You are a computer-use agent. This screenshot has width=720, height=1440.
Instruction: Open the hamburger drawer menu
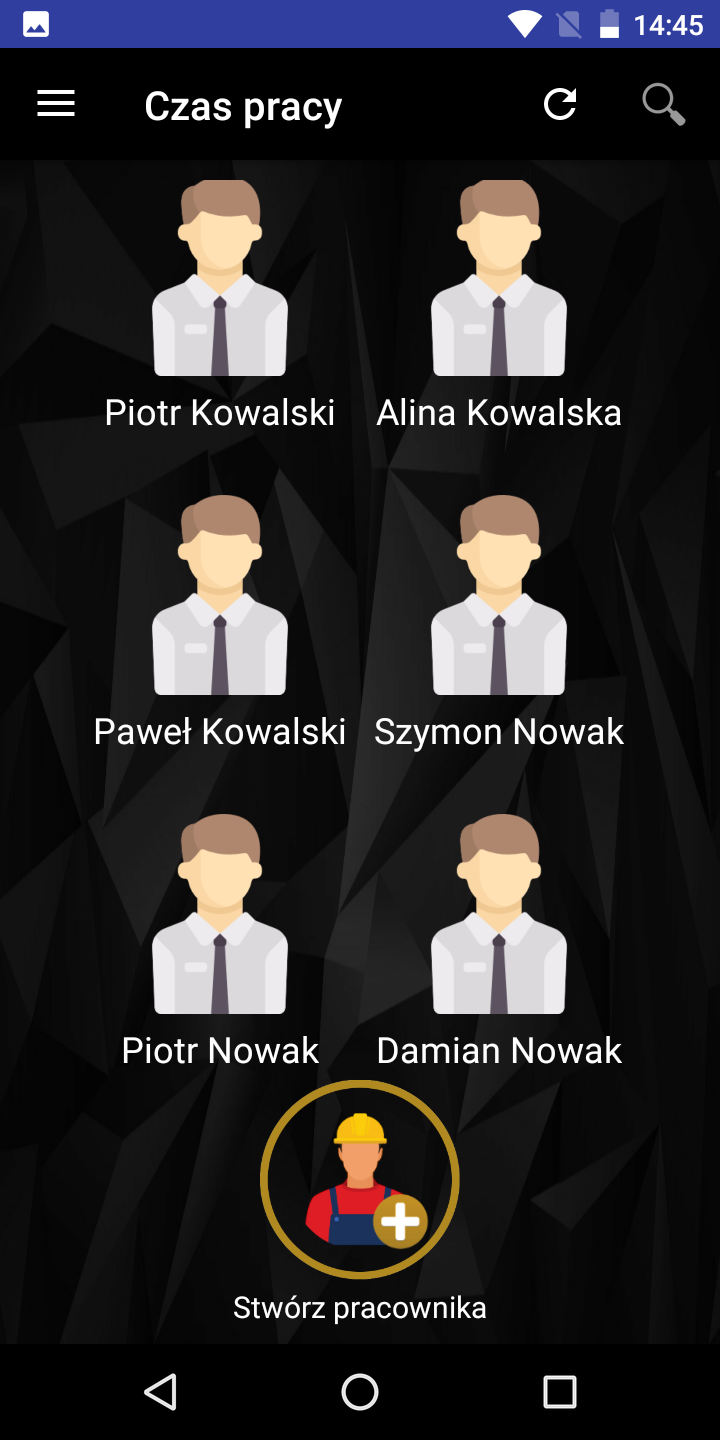pyautogui.click(x=56, y=104)
